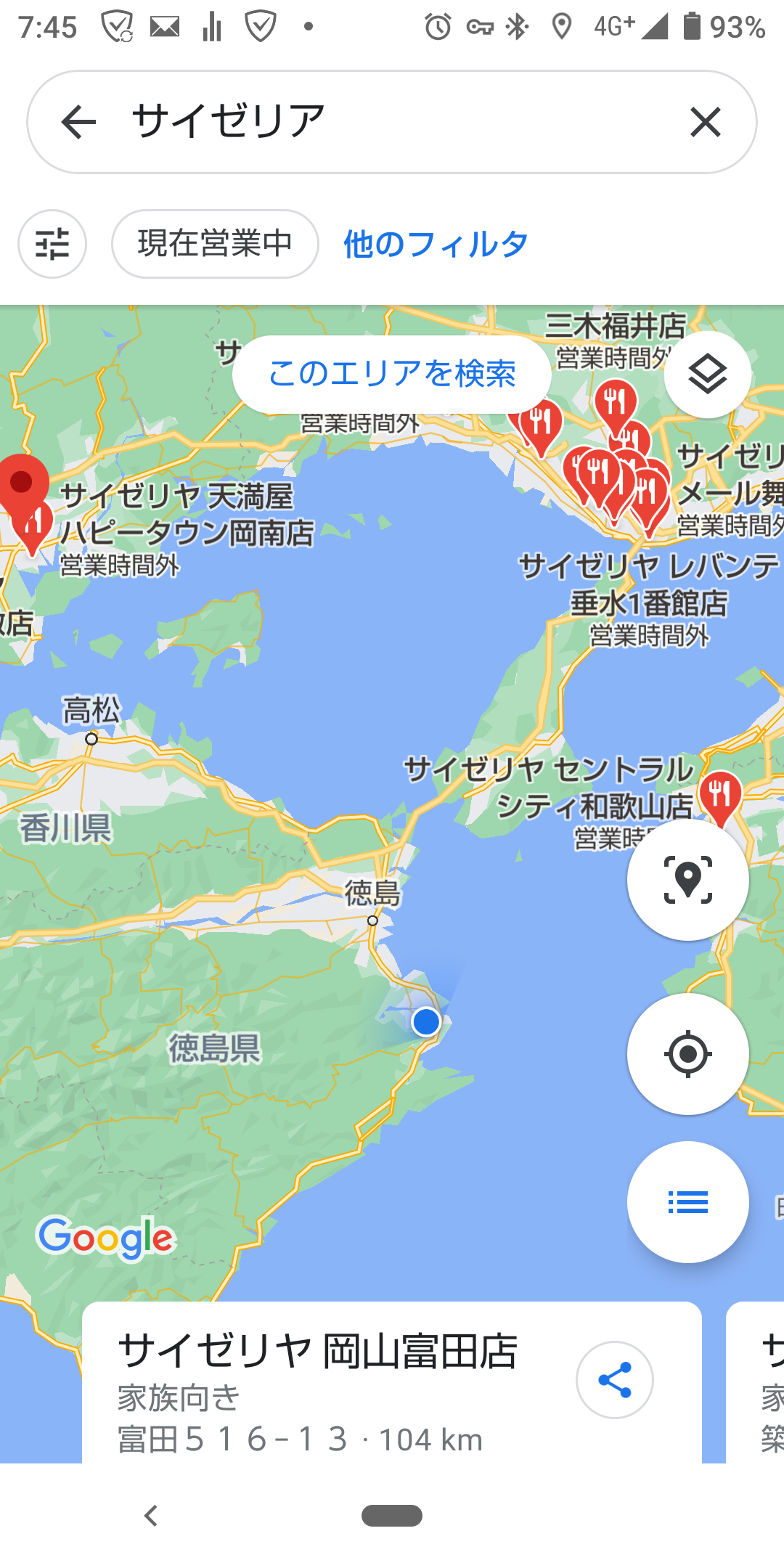784x1568 pixels.
Task: Open the filter settings icon
Action: 52,244
